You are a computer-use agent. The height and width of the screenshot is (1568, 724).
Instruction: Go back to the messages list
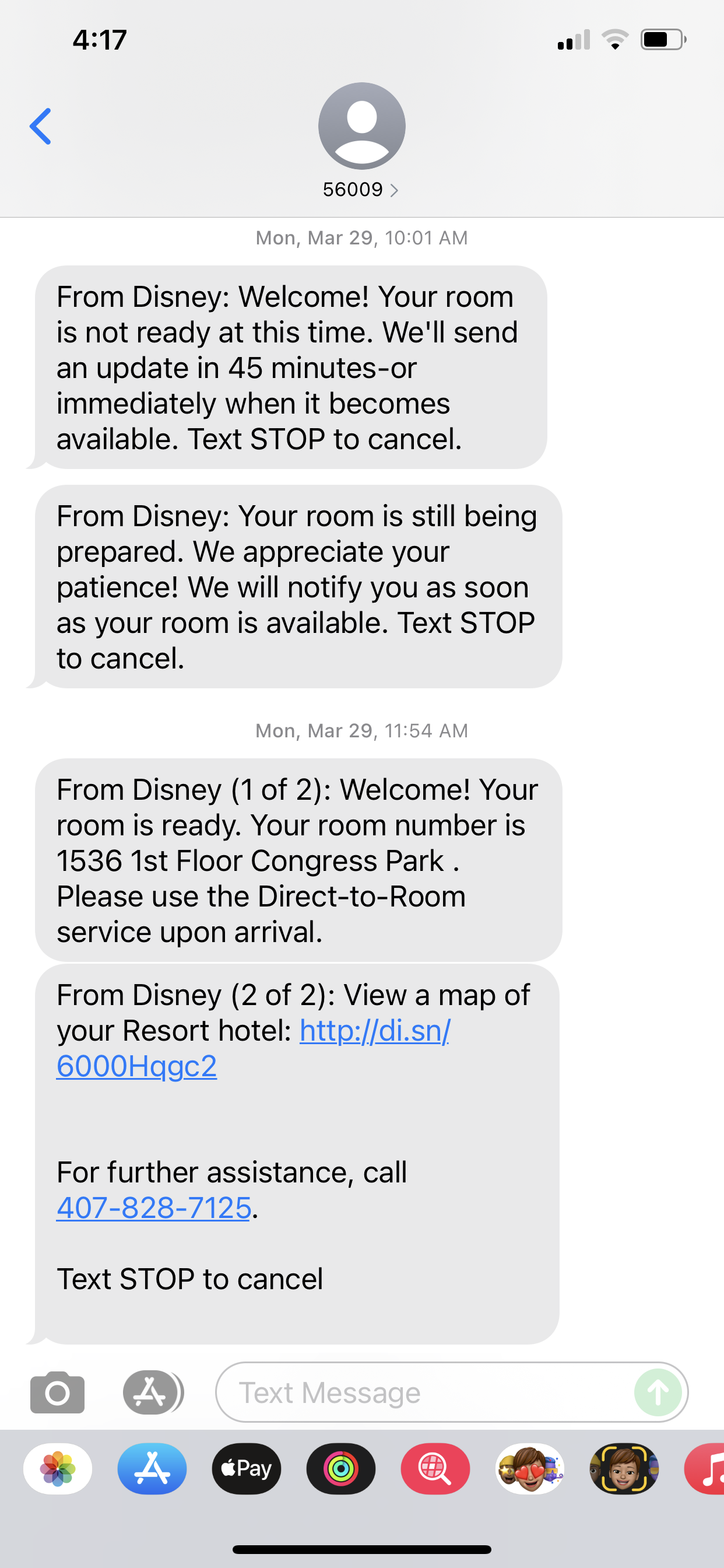tap(40, 127)
